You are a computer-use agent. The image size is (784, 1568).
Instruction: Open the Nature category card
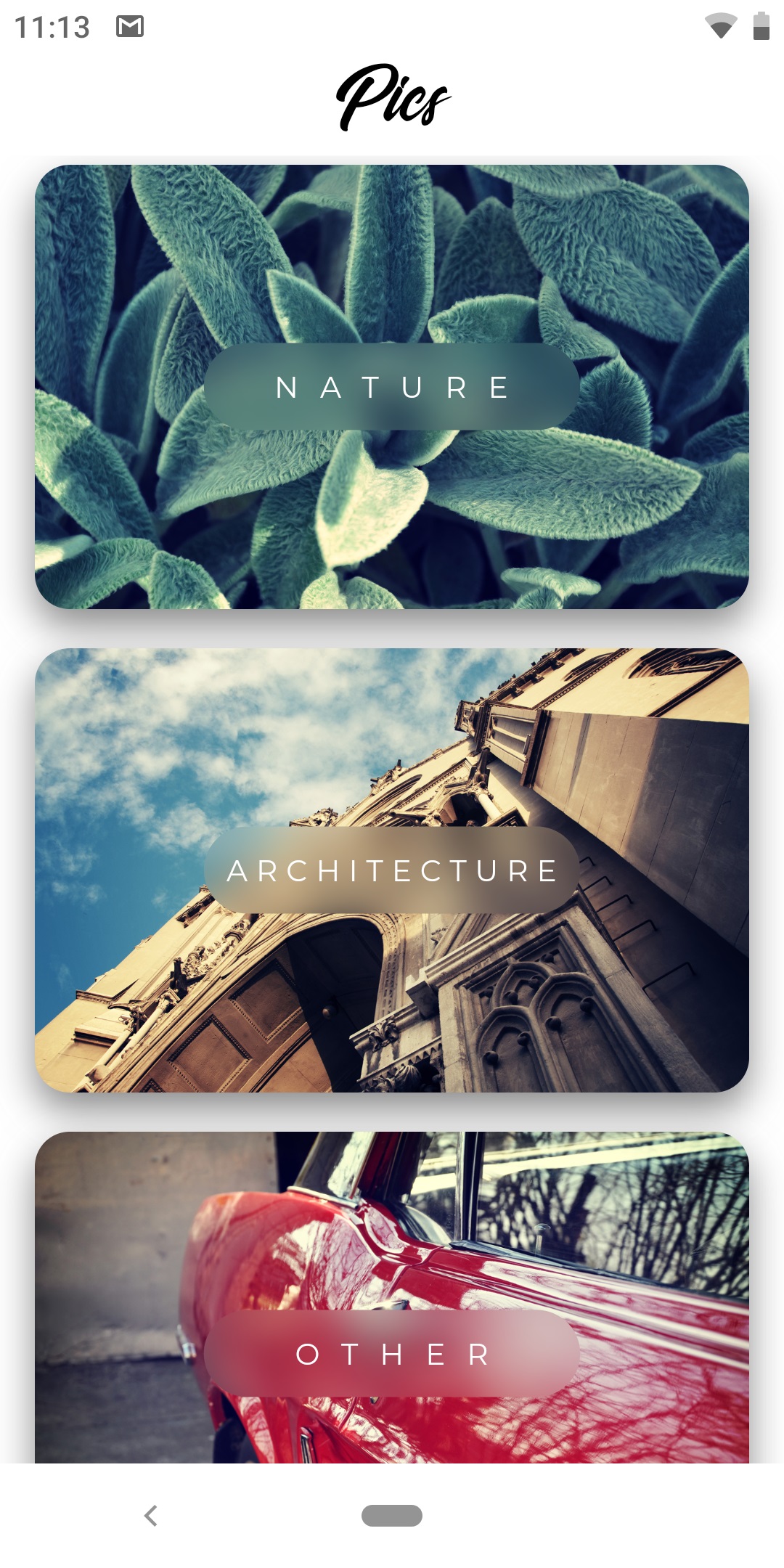coord(392,387)
